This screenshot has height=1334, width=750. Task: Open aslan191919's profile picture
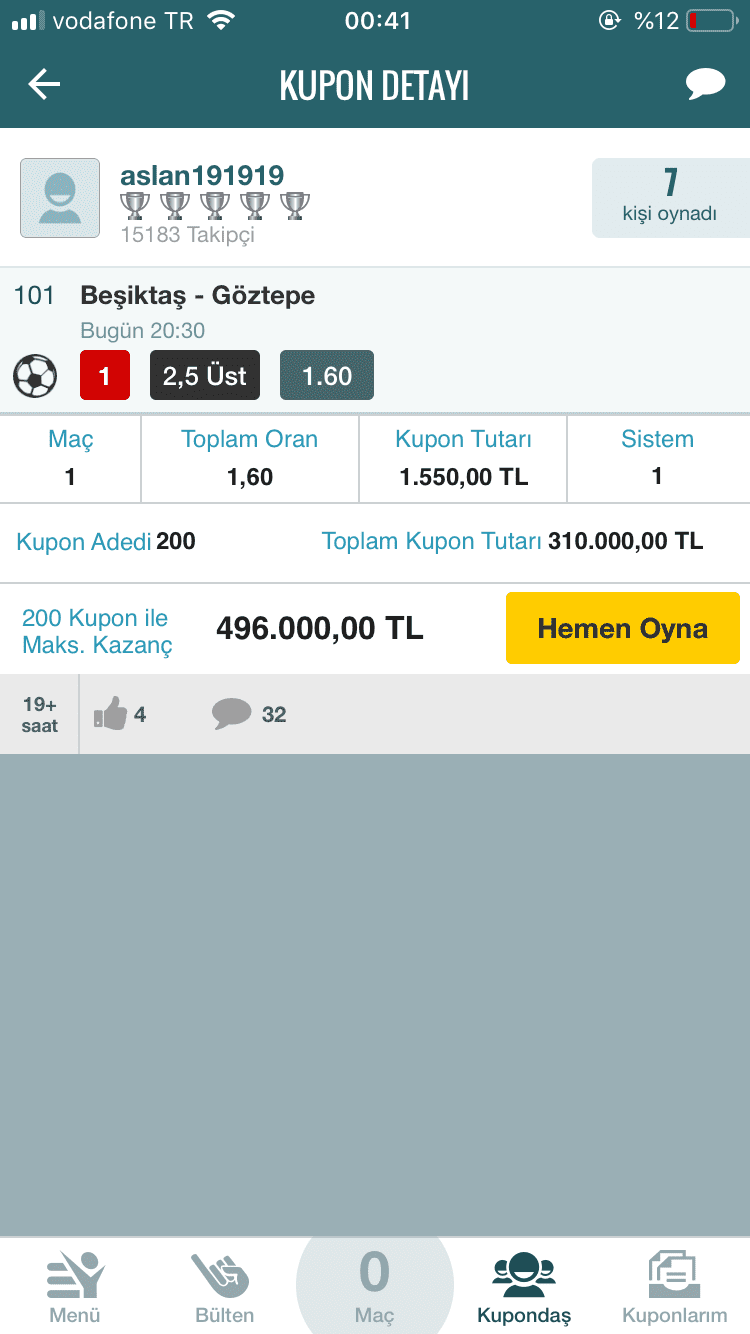(x=60, y=198)
